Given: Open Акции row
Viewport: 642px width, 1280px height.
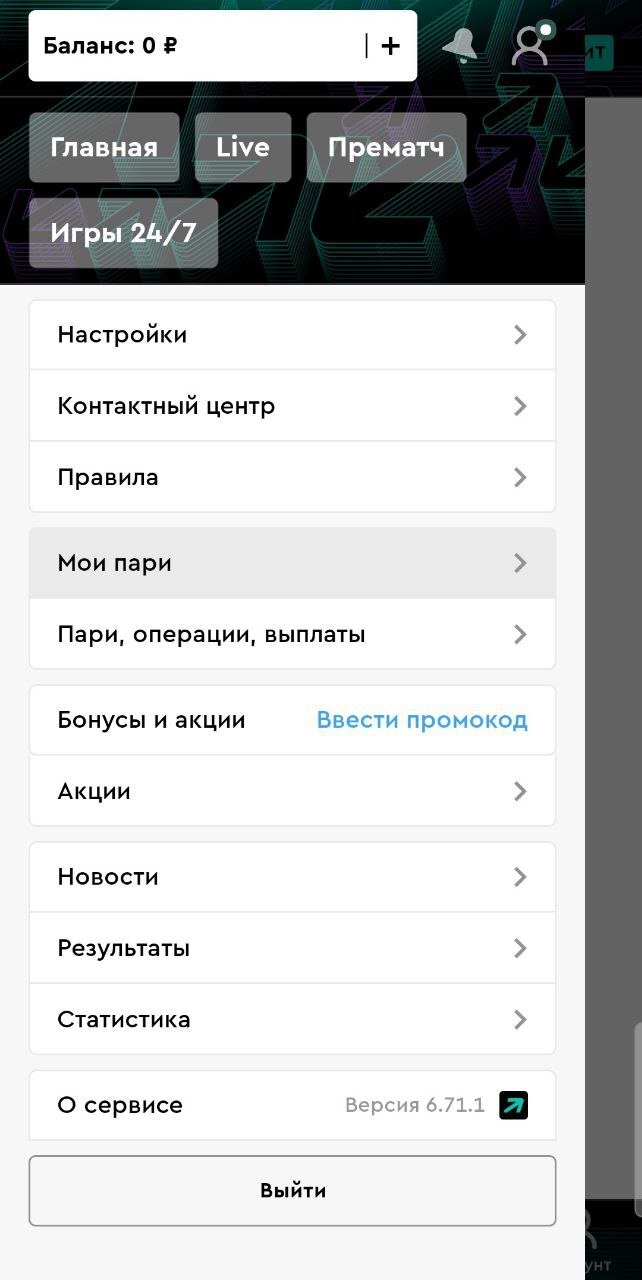Looking at the screenshot, I should [292, 791].
